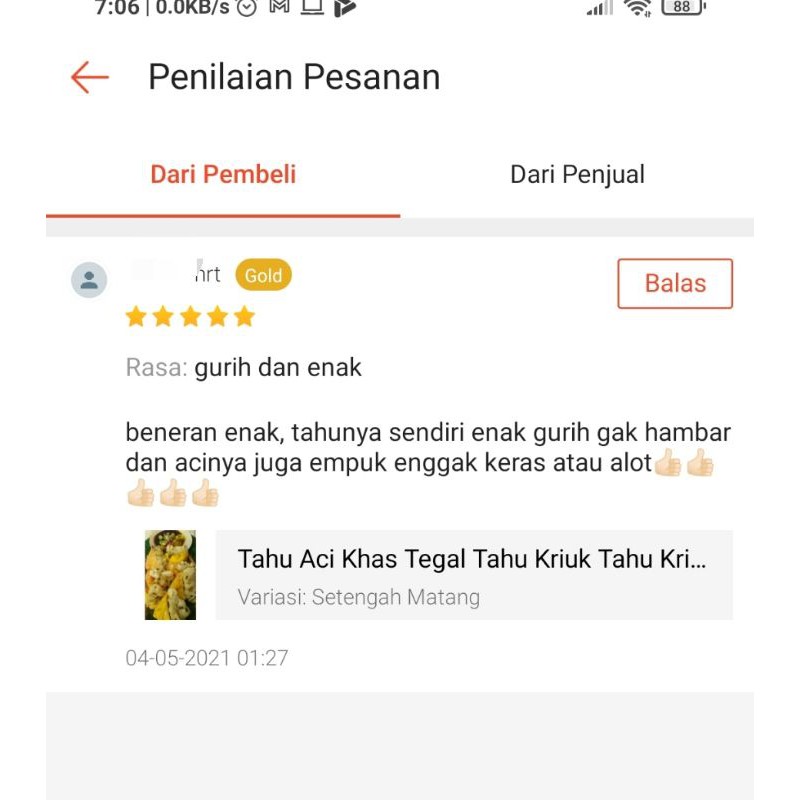
Task: Open the Tahu Aci Khas Tegal product
Action: pyautogui.click(x=472, y=575)
